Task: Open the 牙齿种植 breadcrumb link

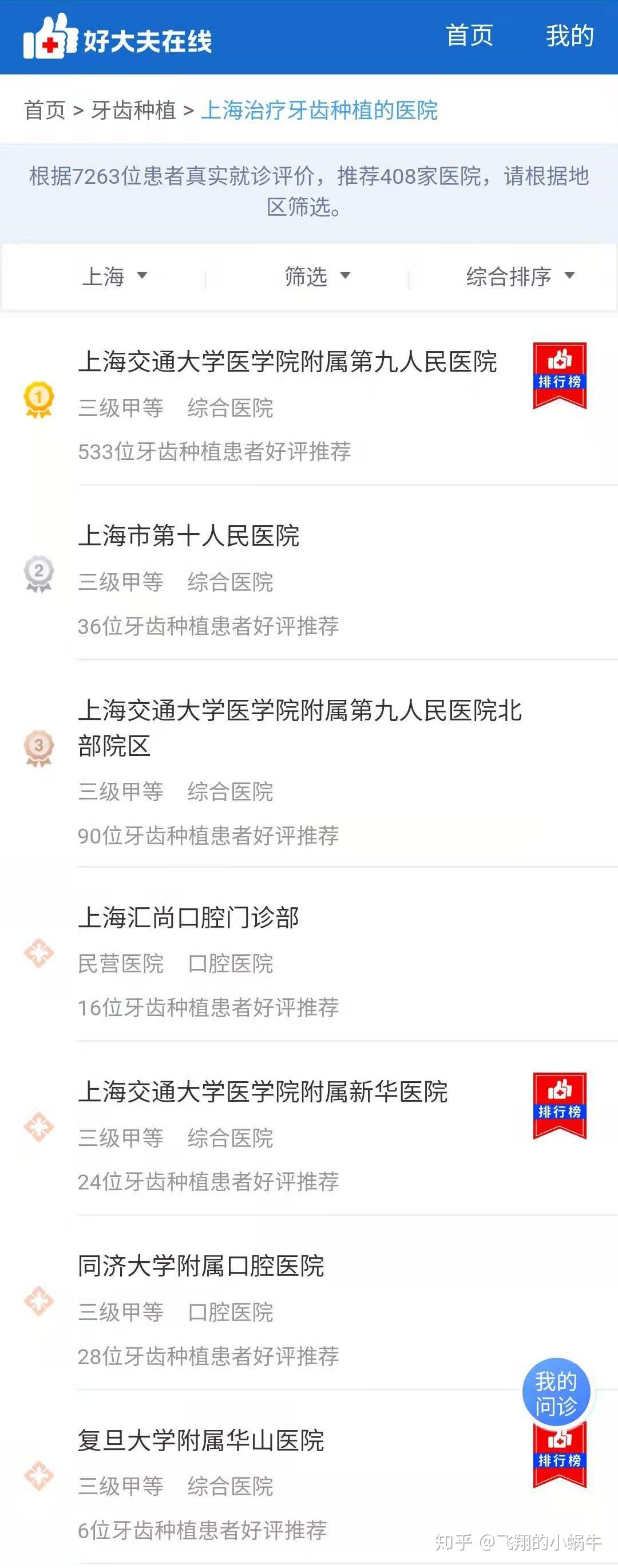Action: pyautogui.click(x=133, y=110)
